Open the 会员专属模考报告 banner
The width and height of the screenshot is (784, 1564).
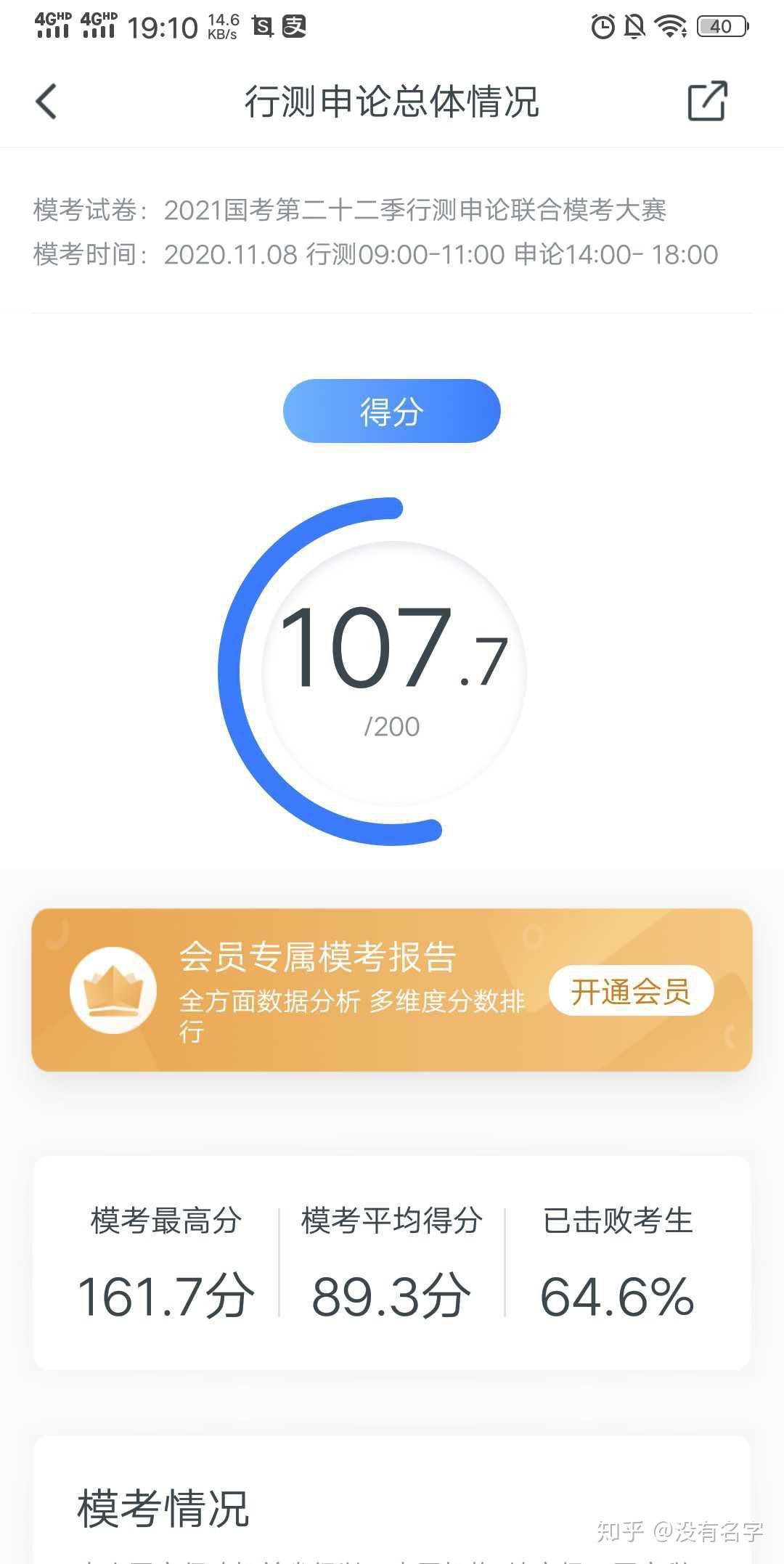coord(392,990)
